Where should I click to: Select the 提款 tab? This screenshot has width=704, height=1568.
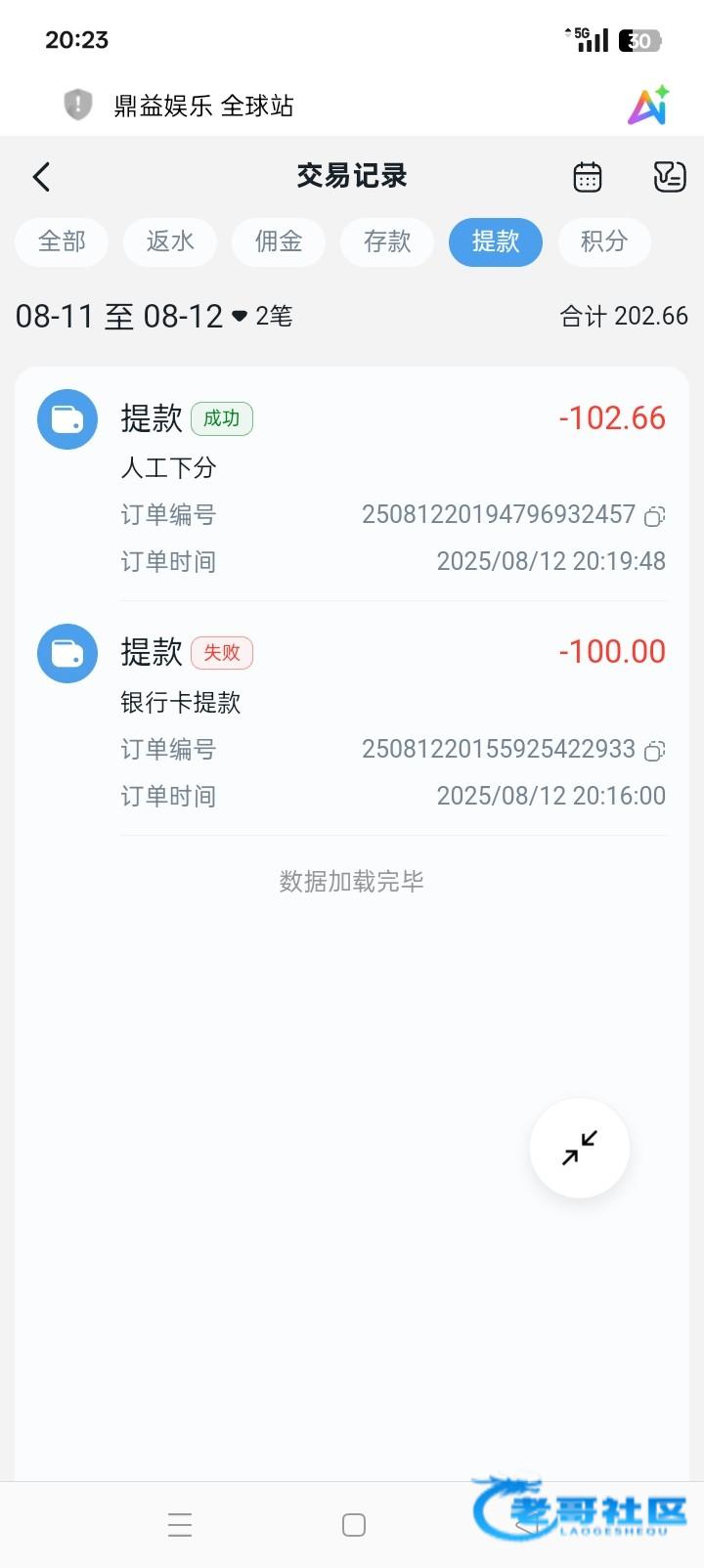click(x=496, y=241)
